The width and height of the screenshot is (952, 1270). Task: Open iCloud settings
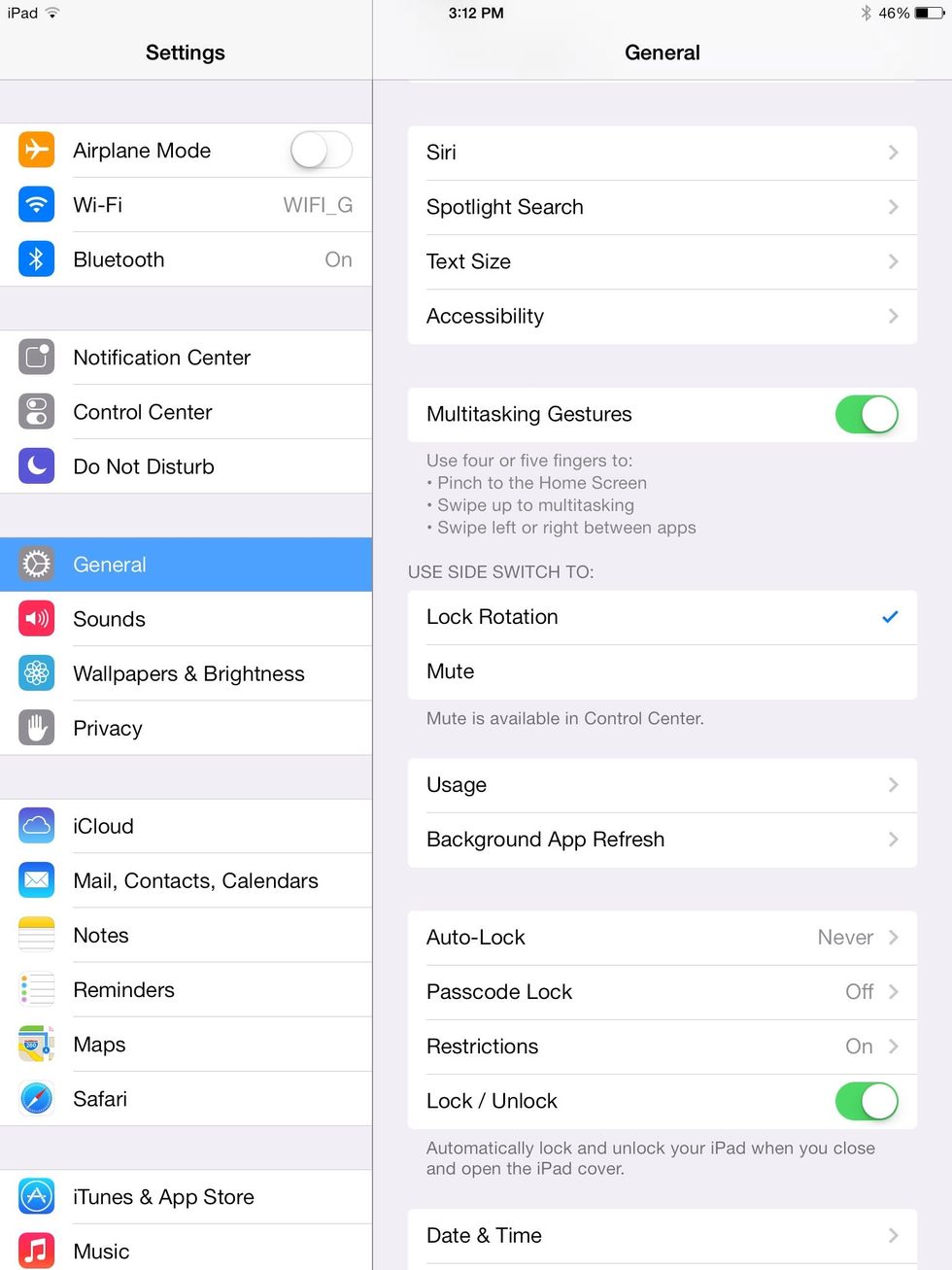pyautogui.click(x=186, y=826)
